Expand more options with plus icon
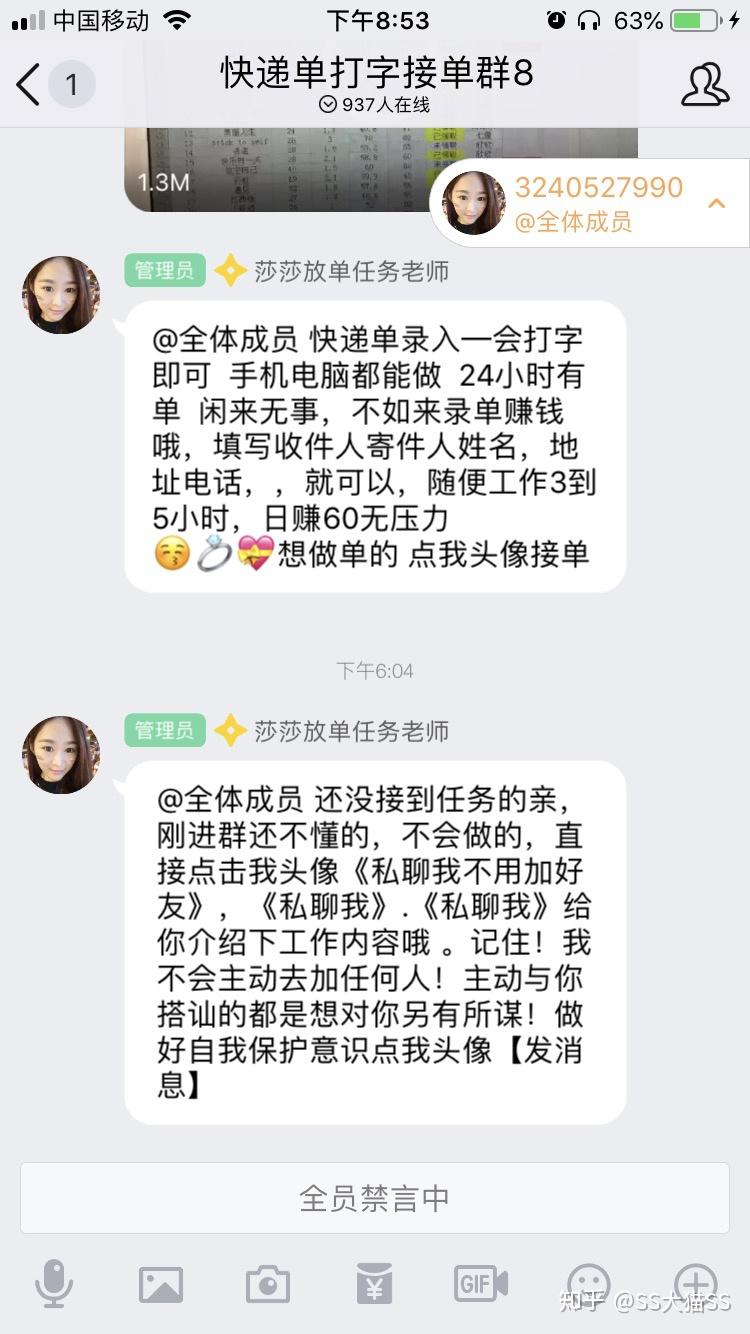 click(696, 1284)
